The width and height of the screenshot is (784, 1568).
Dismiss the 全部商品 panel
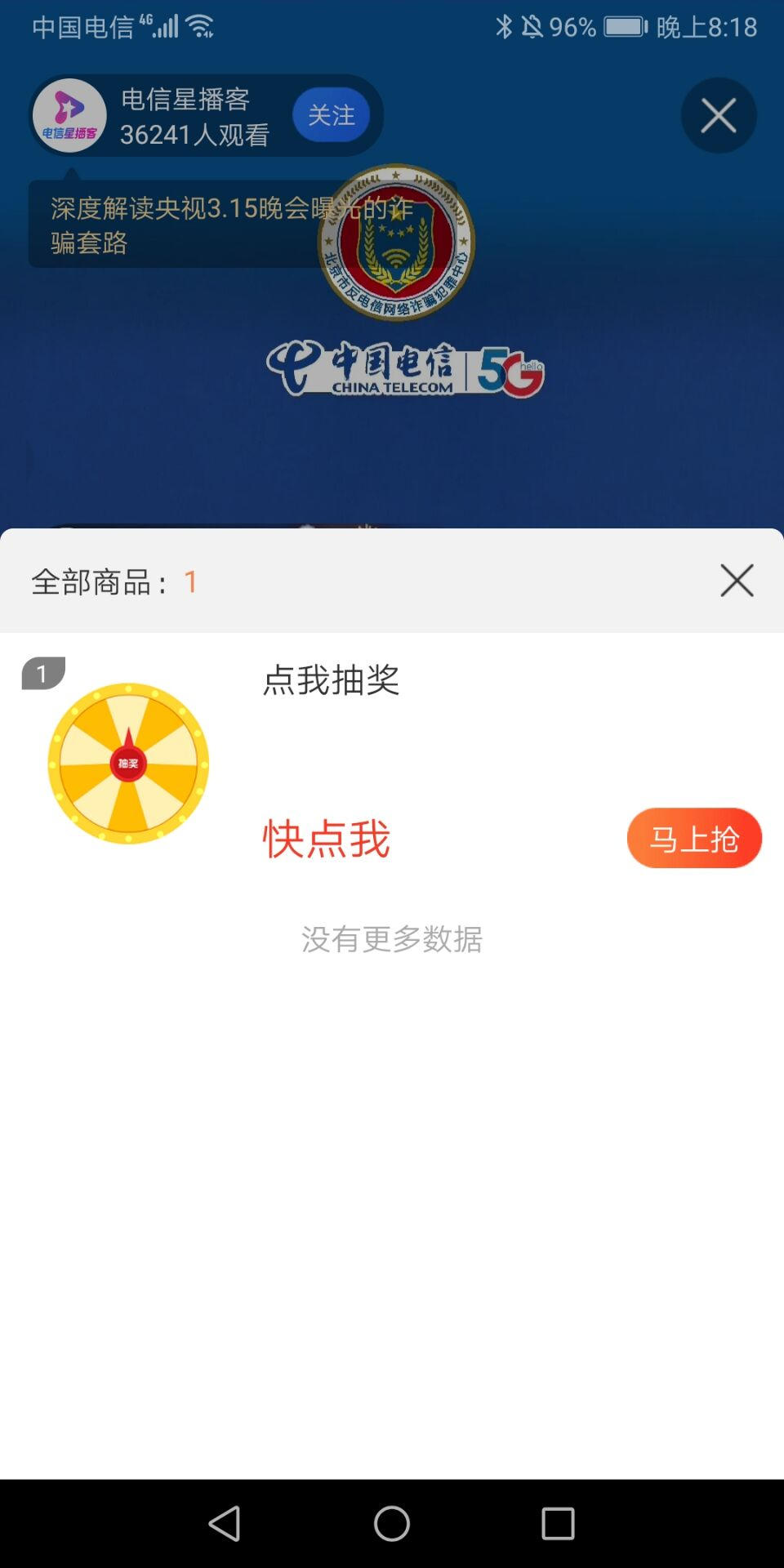(x=737, y=581)
